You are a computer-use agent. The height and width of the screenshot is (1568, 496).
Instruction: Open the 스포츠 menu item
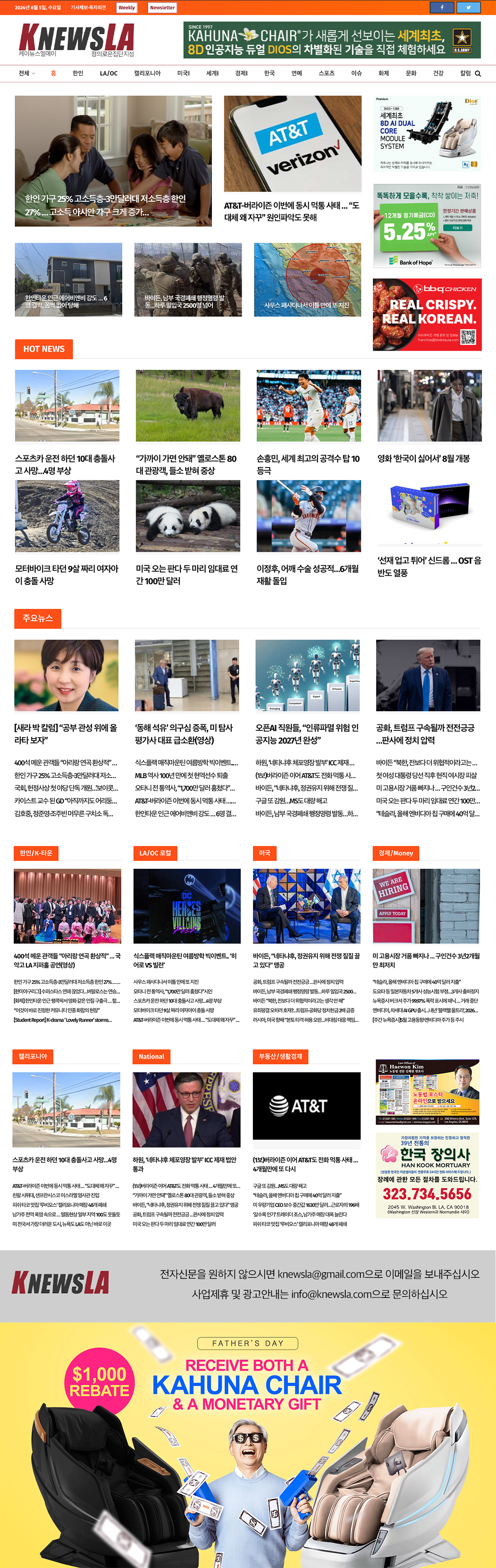326,73
